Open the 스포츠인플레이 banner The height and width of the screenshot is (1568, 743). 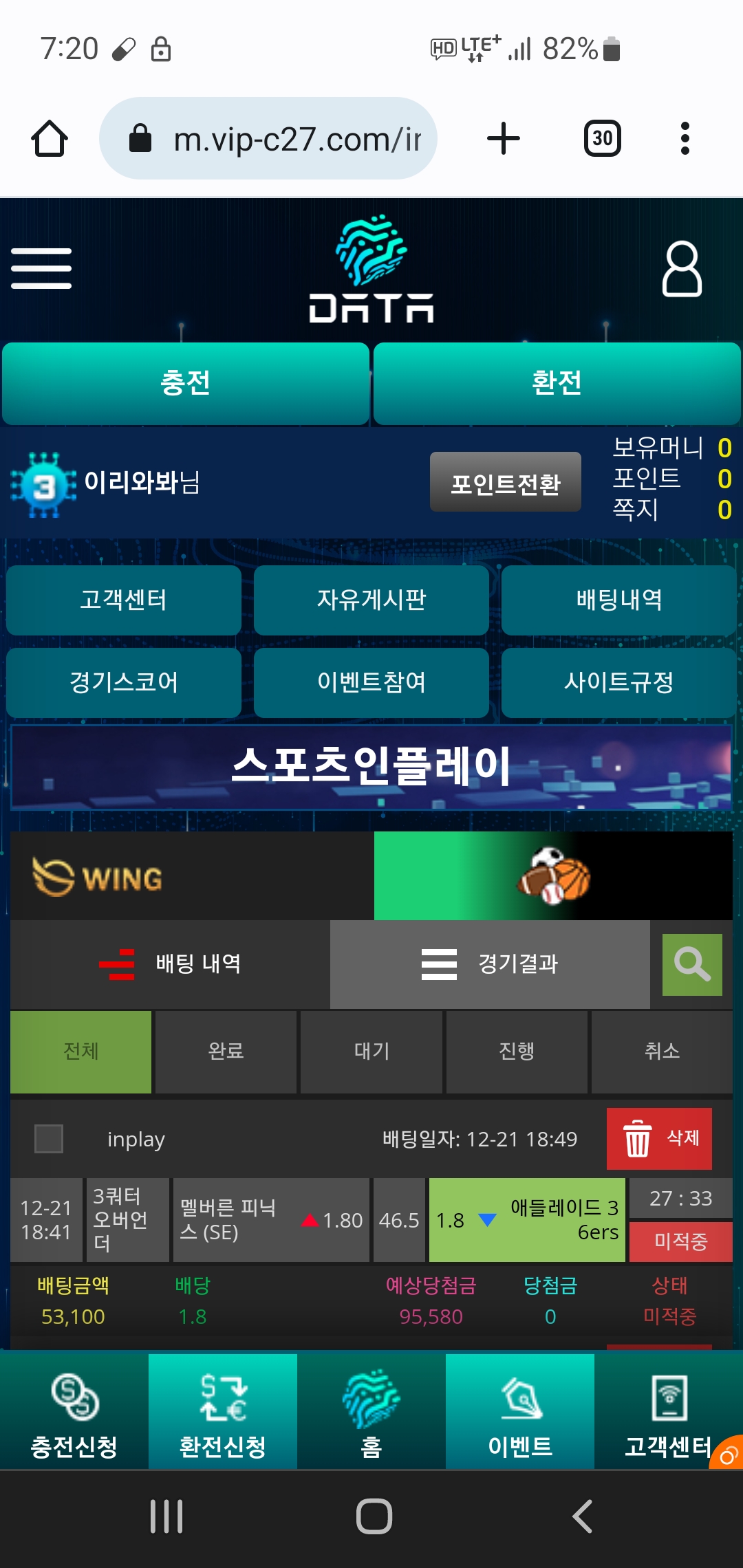point(371,767)
